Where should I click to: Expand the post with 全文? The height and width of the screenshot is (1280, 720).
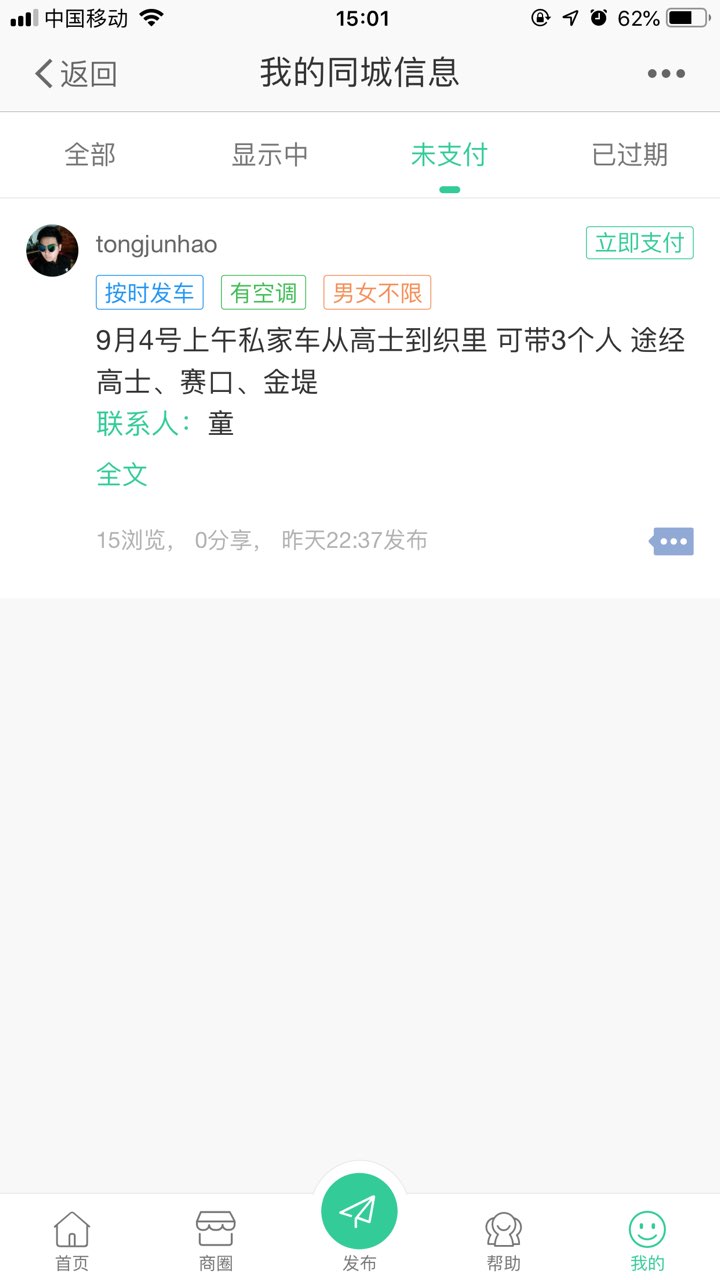(x=122, y=474)
